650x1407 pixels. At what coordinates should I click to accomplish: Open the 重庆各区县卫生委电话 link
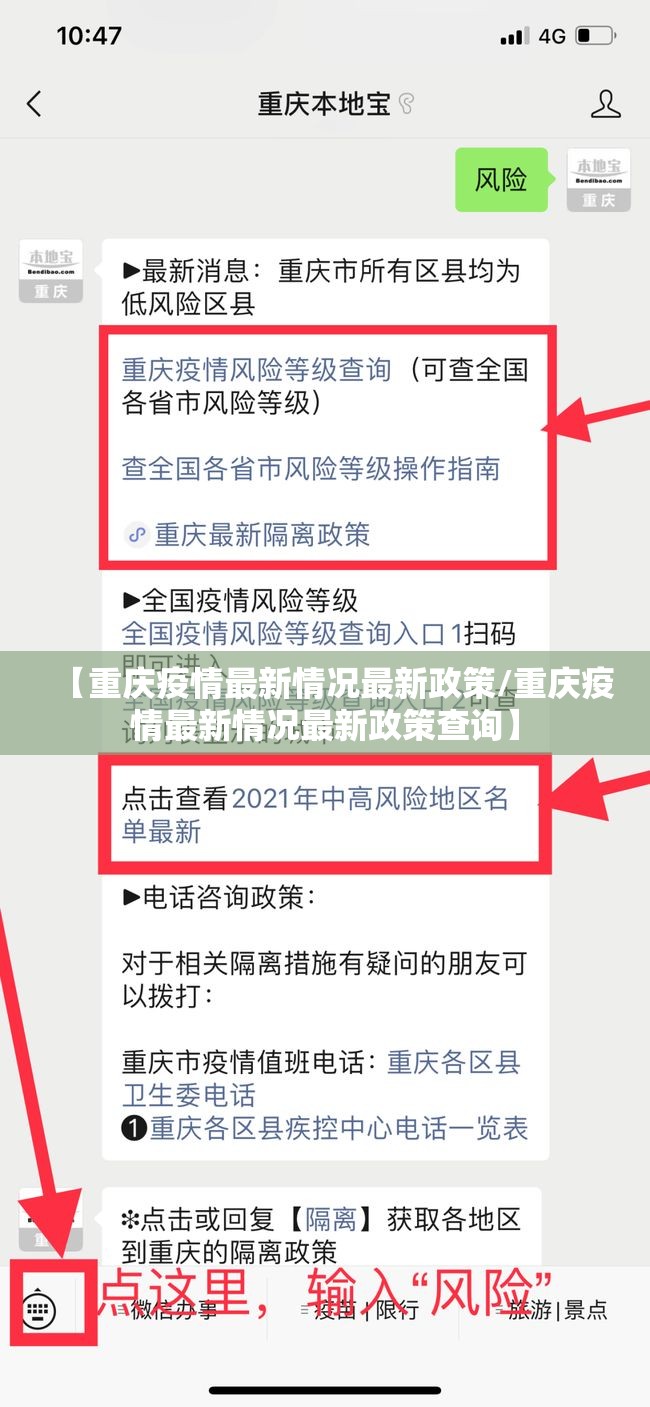[x=453, y=1062]
